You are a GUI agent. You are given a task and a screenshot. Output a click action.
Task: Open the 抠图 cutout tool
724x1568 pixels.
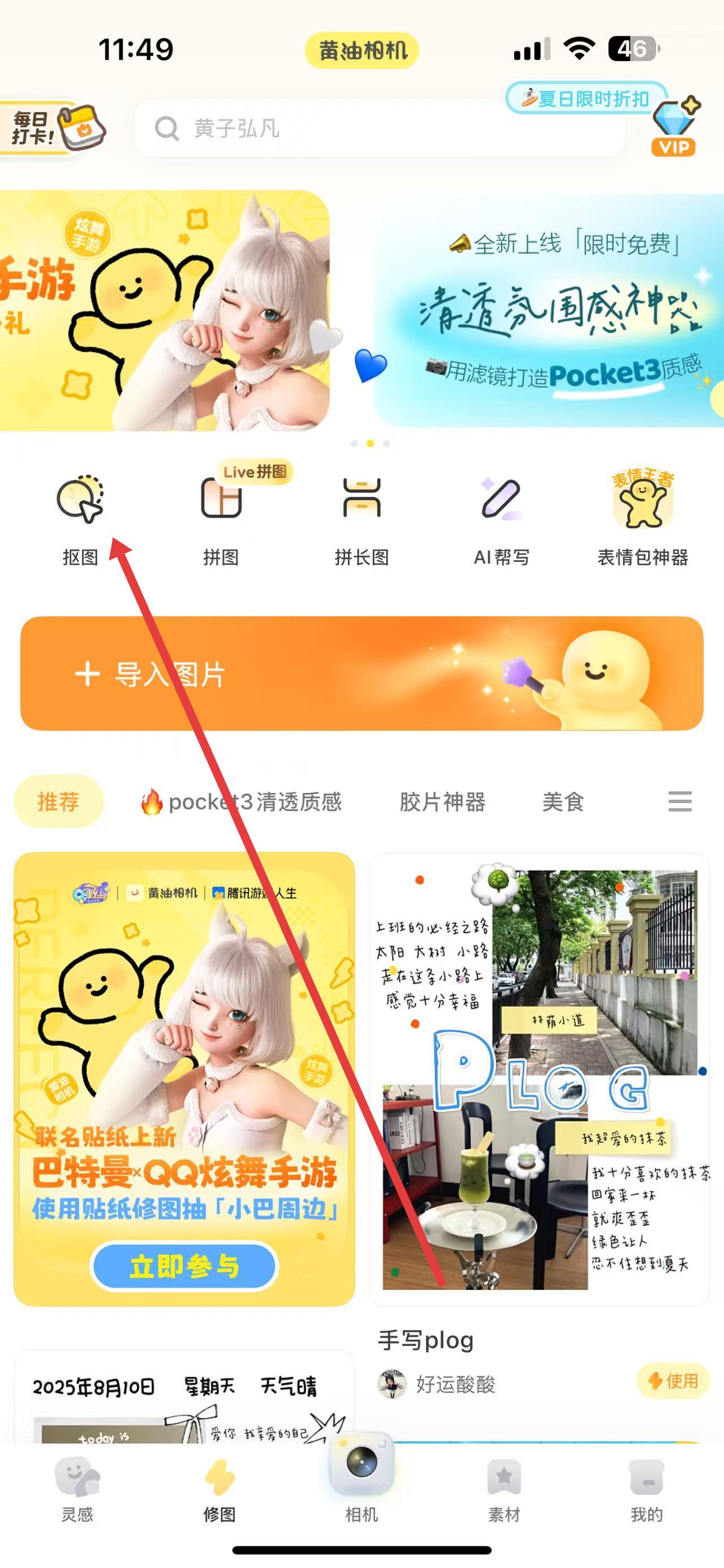80,517
